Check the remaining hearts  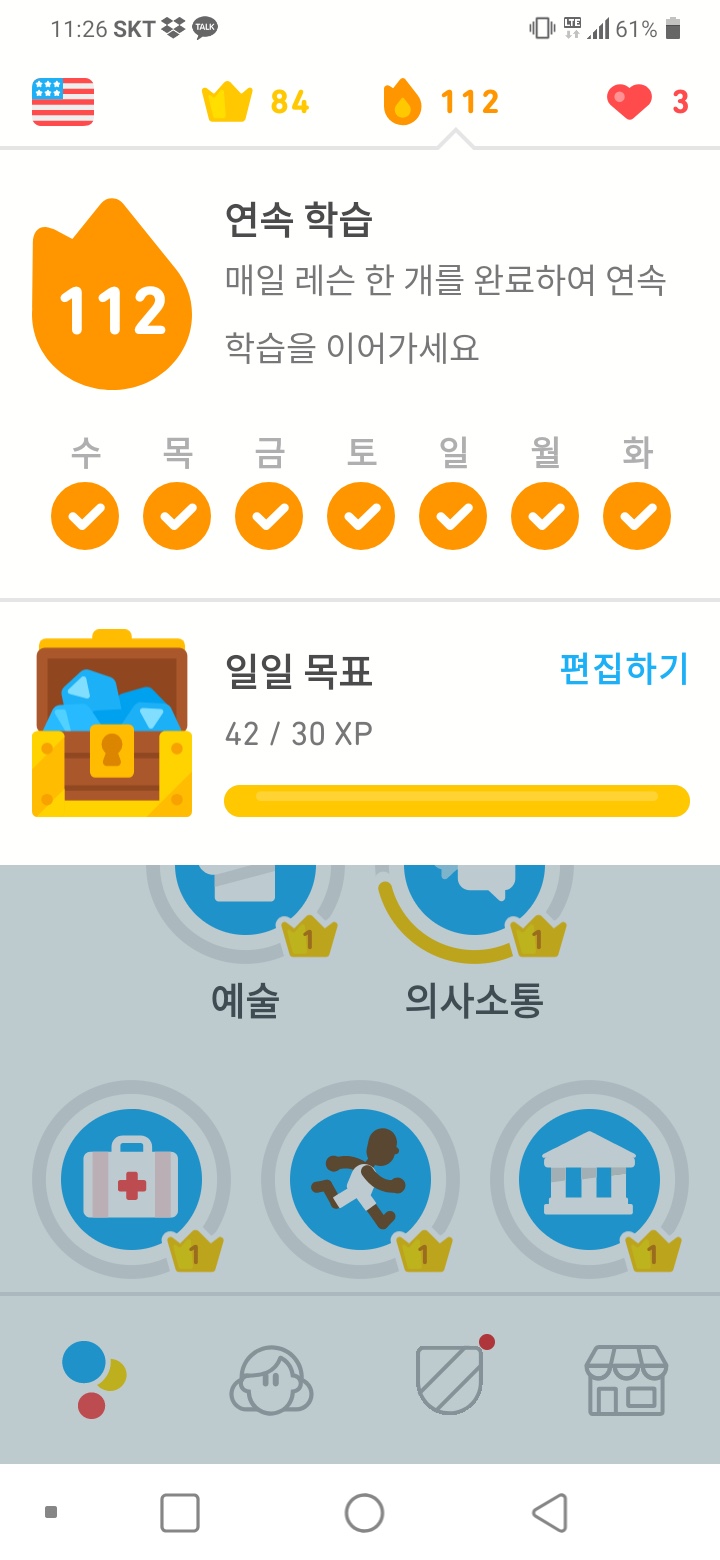coord(648,102)
